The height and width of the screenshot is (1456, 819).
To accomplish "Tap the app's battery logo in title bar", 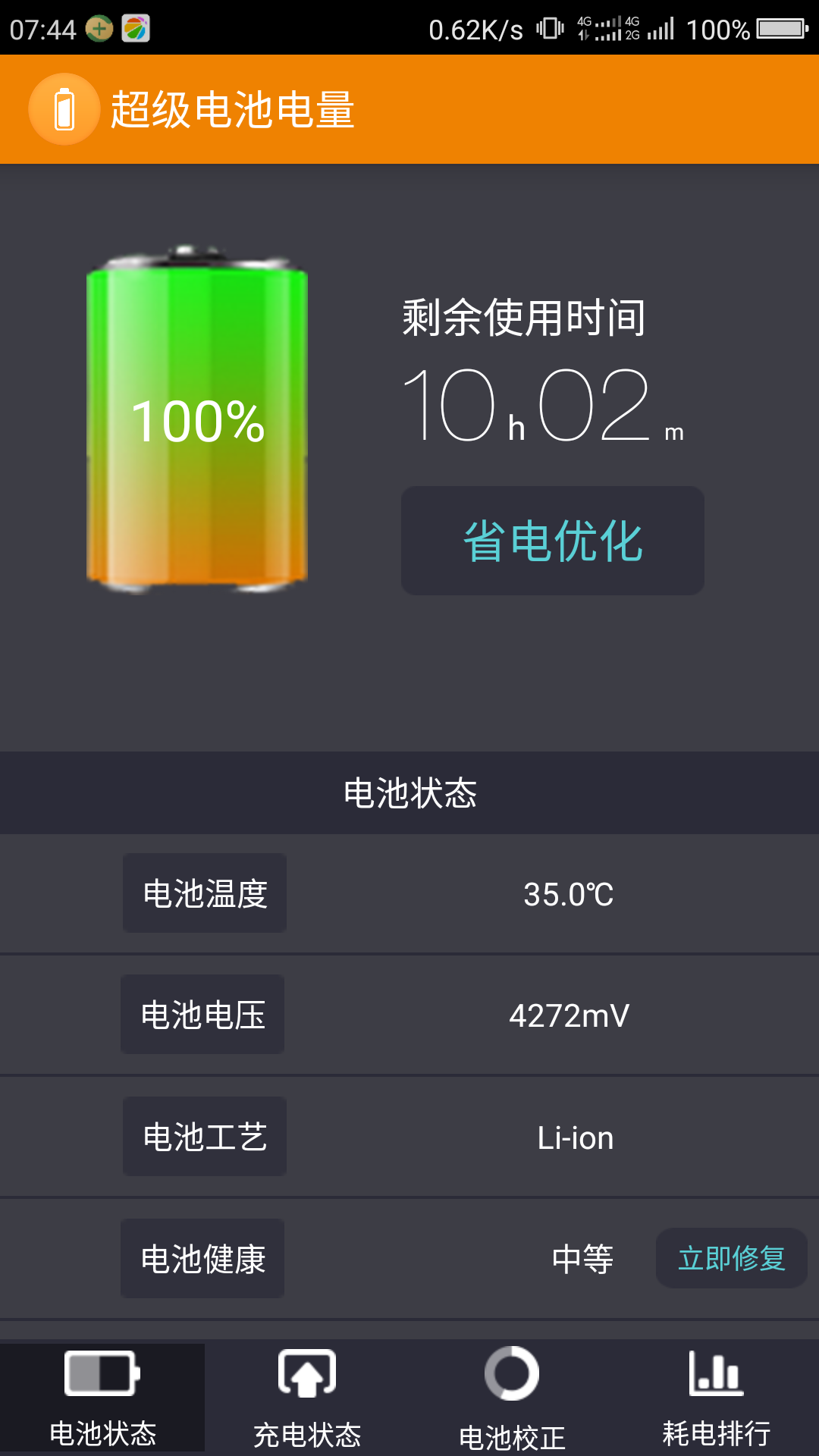I will tap(64, 108).
